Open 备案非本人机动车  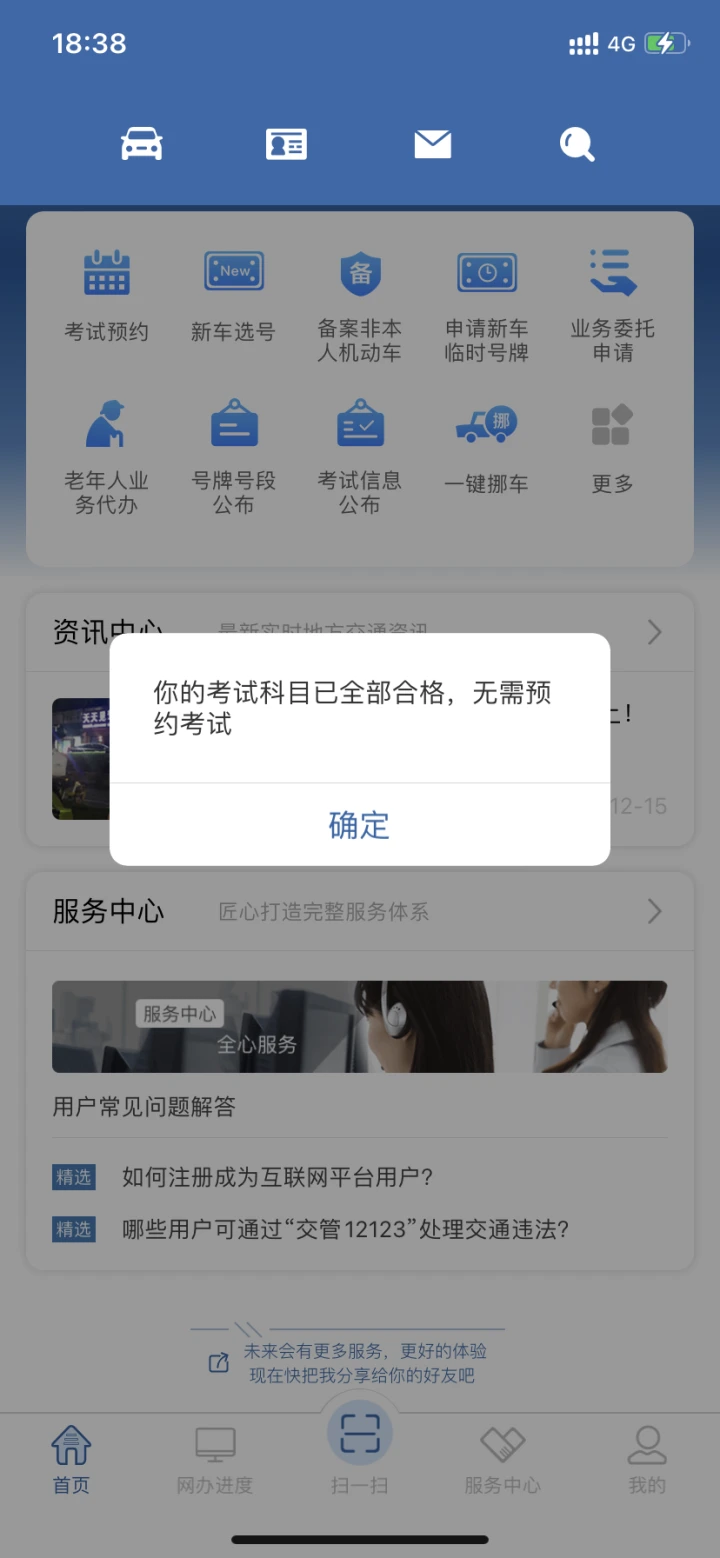(360, 305)
